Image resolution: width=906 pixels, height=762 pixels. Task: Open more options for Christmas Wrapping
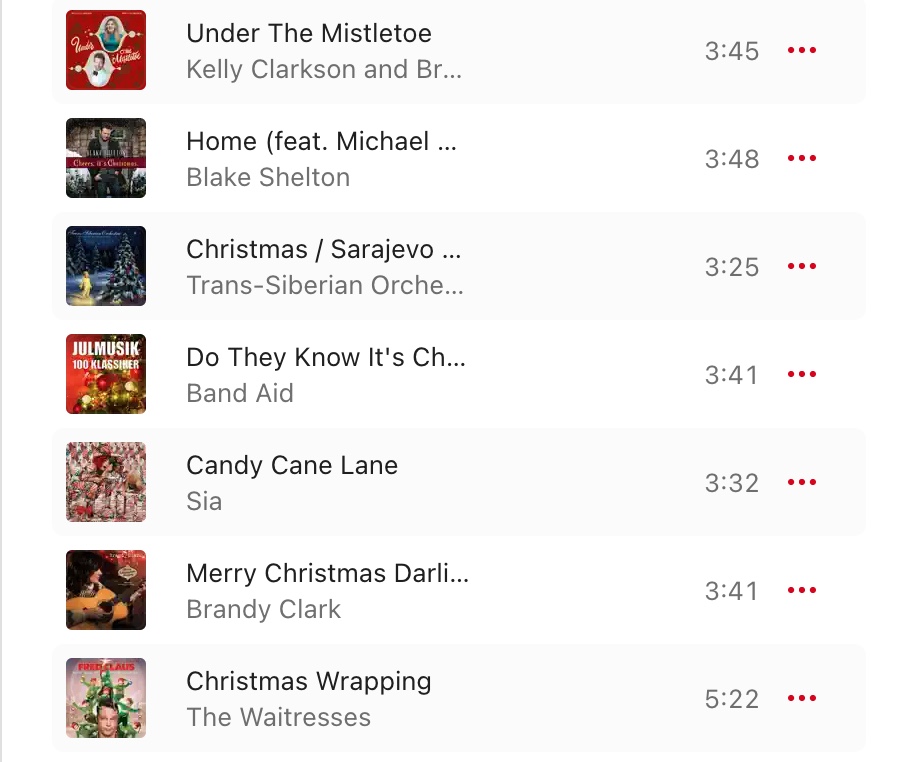tap(801, 699)
